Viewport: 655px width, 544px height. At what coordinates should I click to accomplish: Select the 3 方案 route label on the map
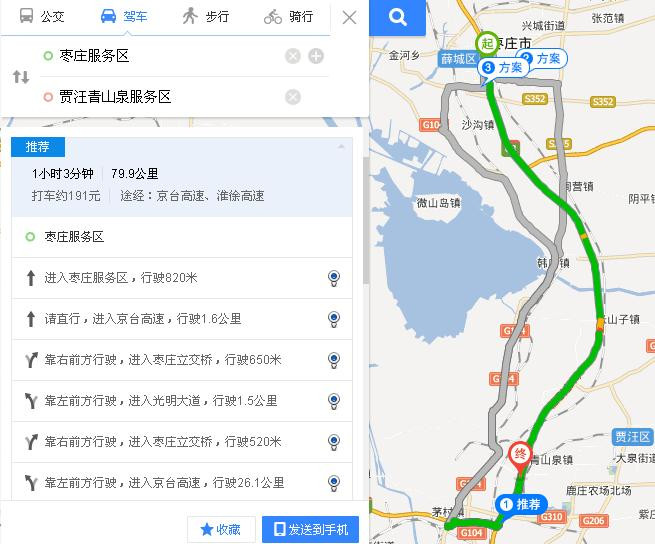(503, 67)
